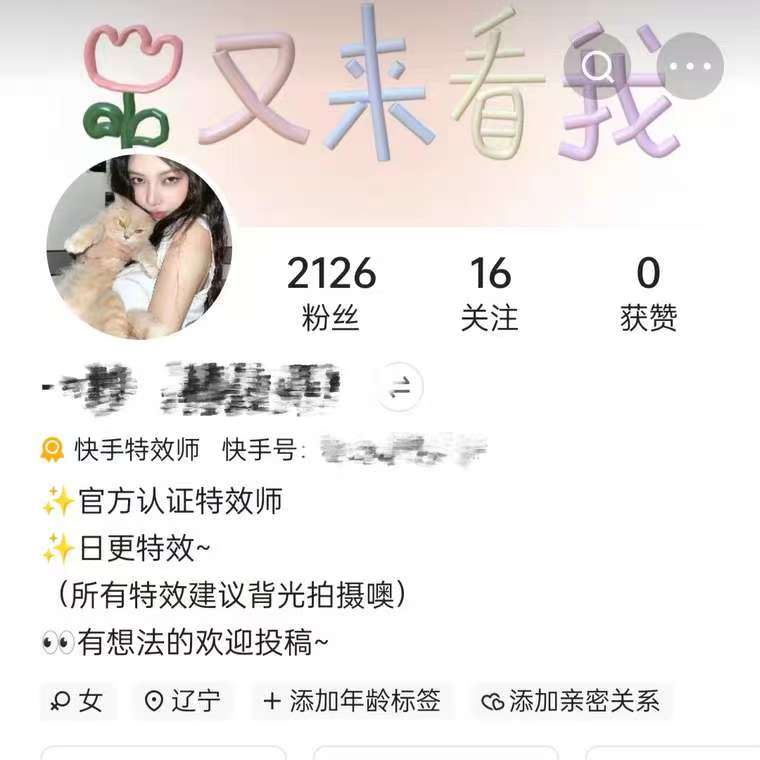Select 添加亲密关系 chip
The width and height of the screenshot is (760, 760).
(x=571, y=701)
